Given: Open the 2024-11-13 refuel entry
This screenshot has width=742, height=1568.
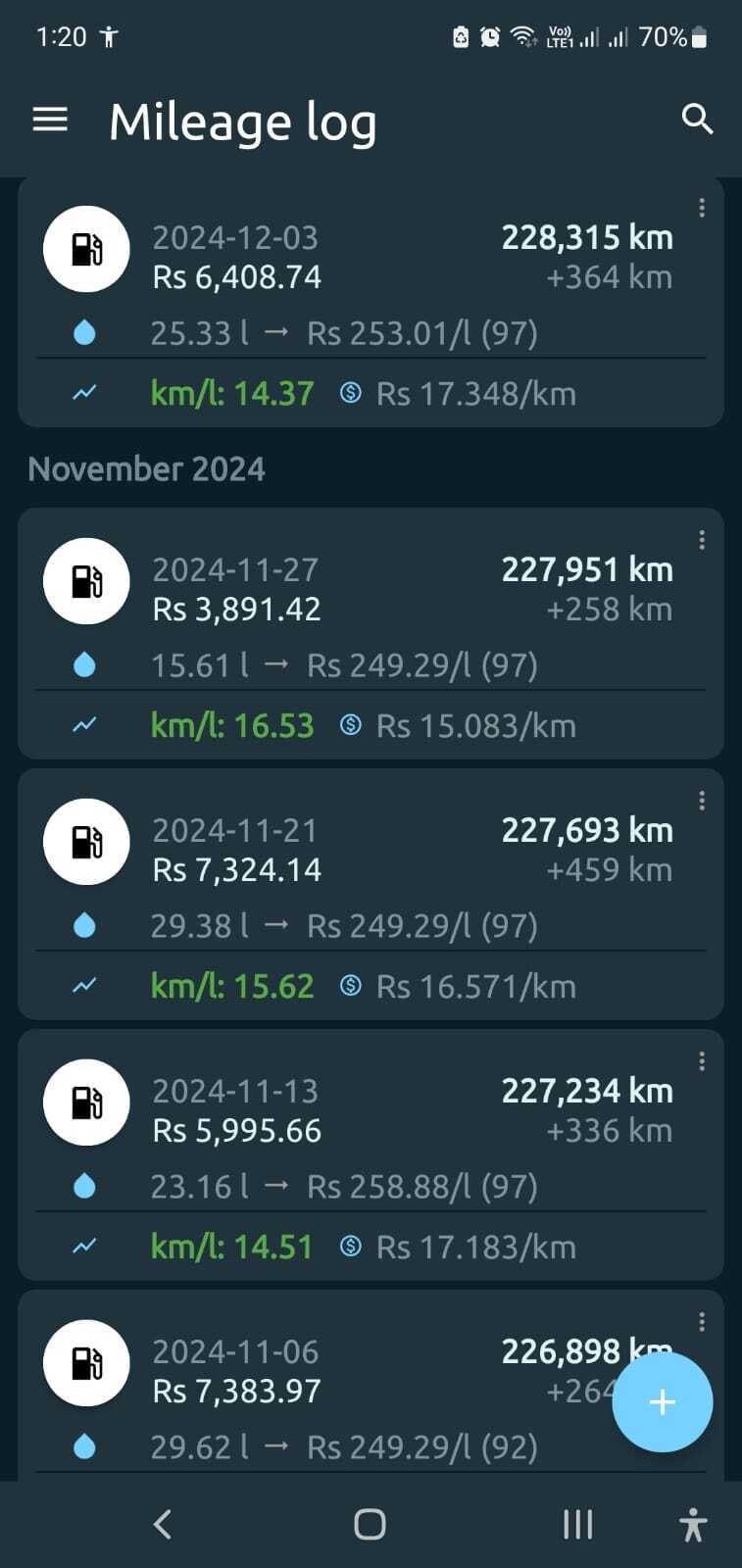Looking at the screenshot, I should 371,1156.
